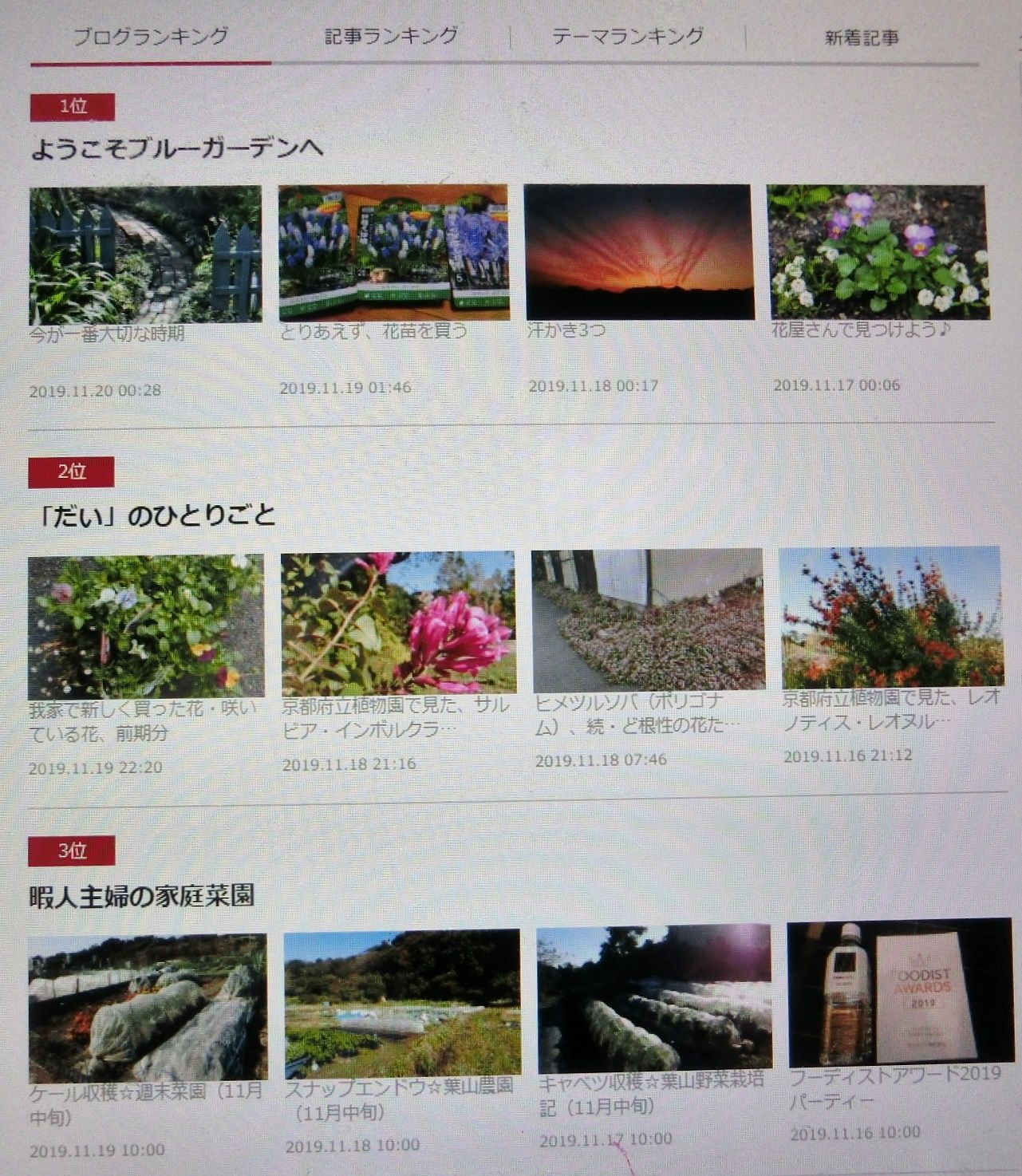This screenshot has height=1176, width=1022.
Task: Open article とりあえず、花苗を買う
Action: pyautogui.click(x=373, y=330)
